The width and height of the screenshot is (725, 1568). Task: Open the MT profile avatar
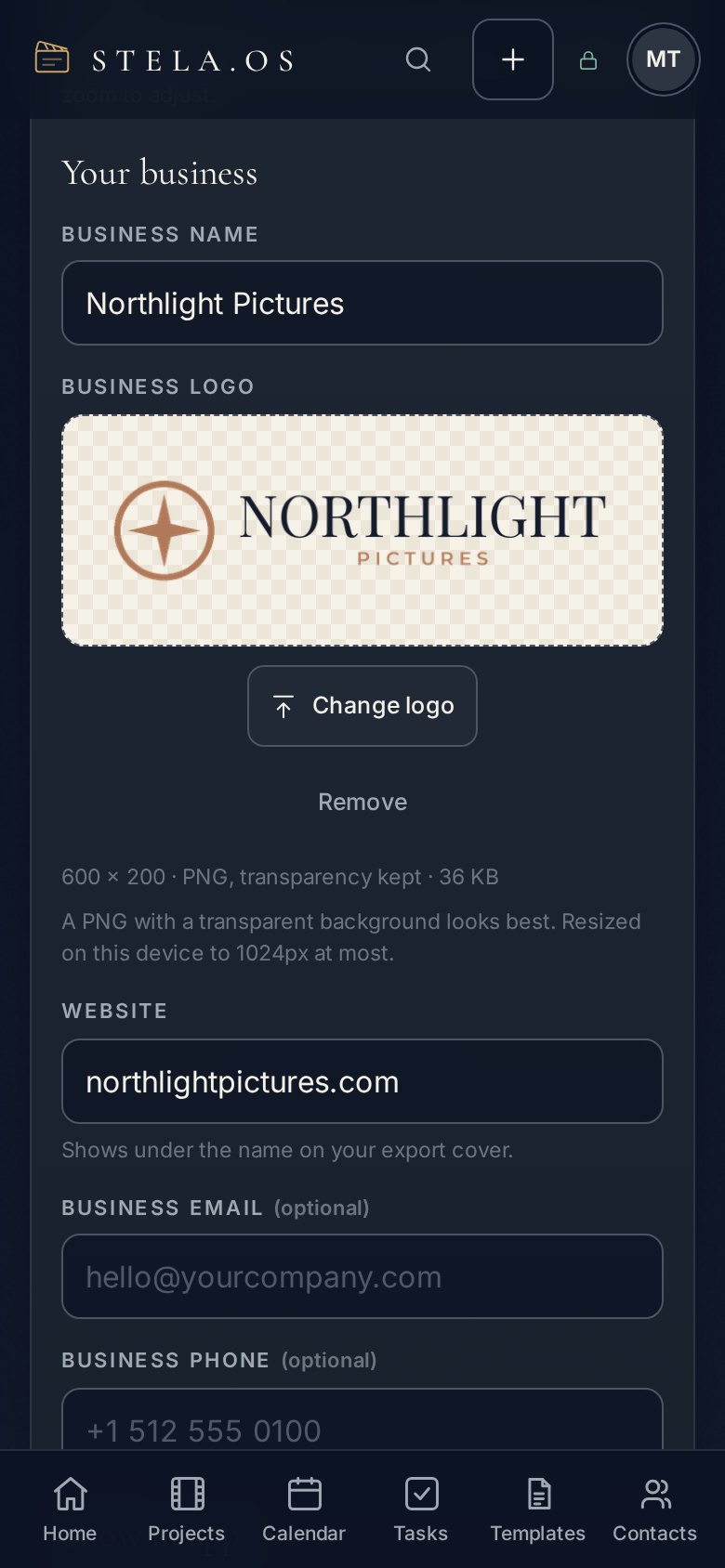tap(663, 59)
